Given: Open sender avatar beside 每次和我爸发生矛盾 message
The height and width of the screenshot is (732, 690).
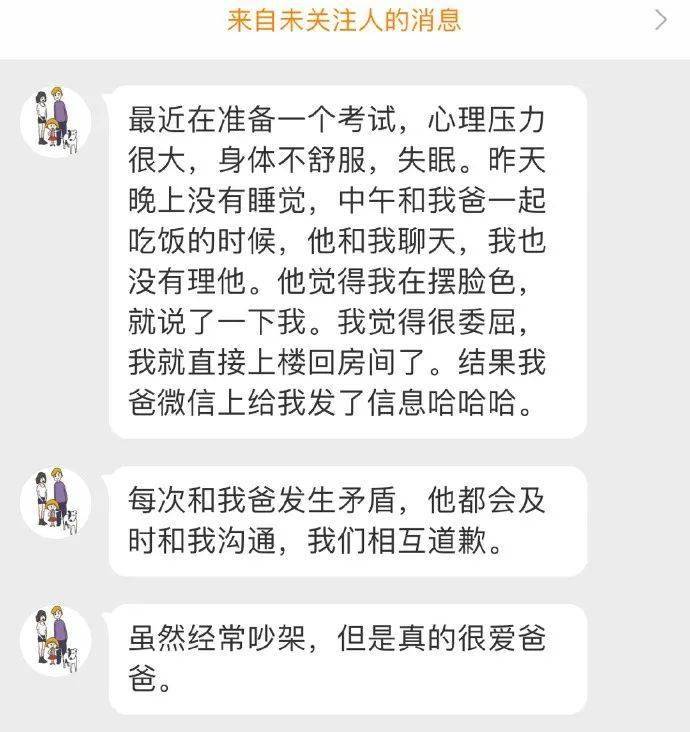Looking at the screenshot, I should [x=56, y=502].
